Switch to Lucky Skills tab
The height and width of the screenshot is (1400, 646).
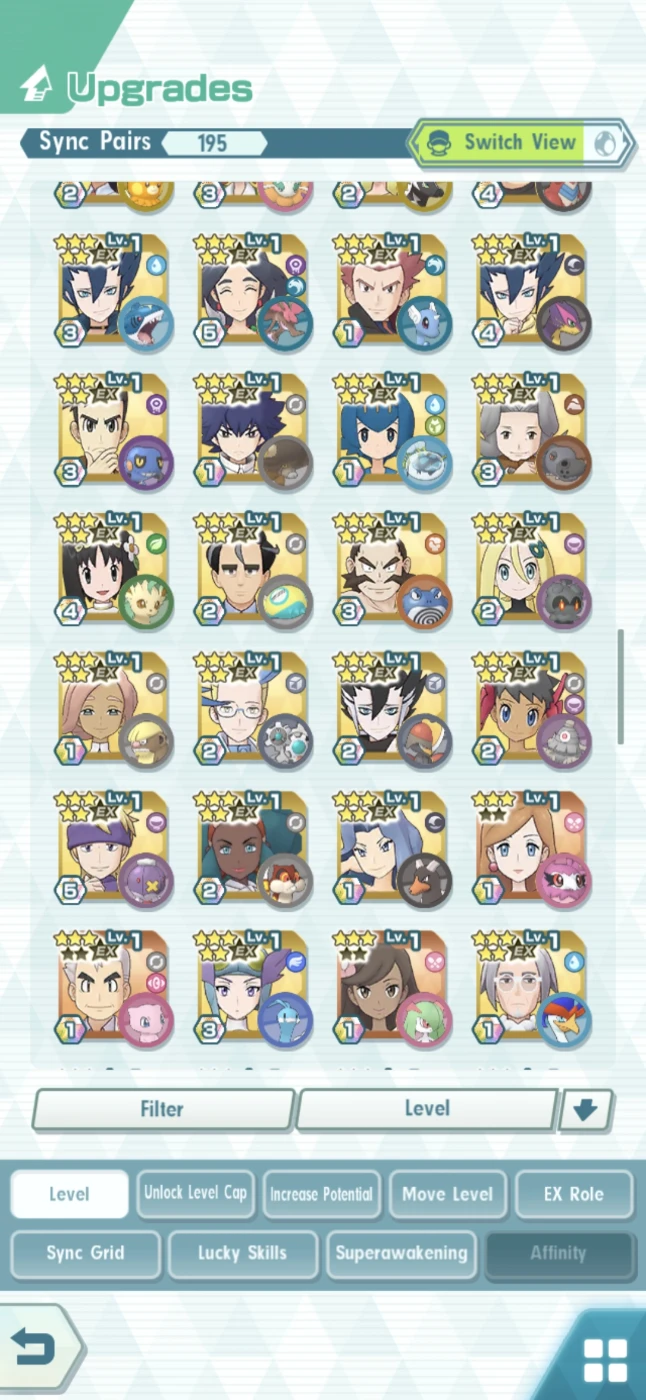pyautogui.click(x=243, y=1254)
